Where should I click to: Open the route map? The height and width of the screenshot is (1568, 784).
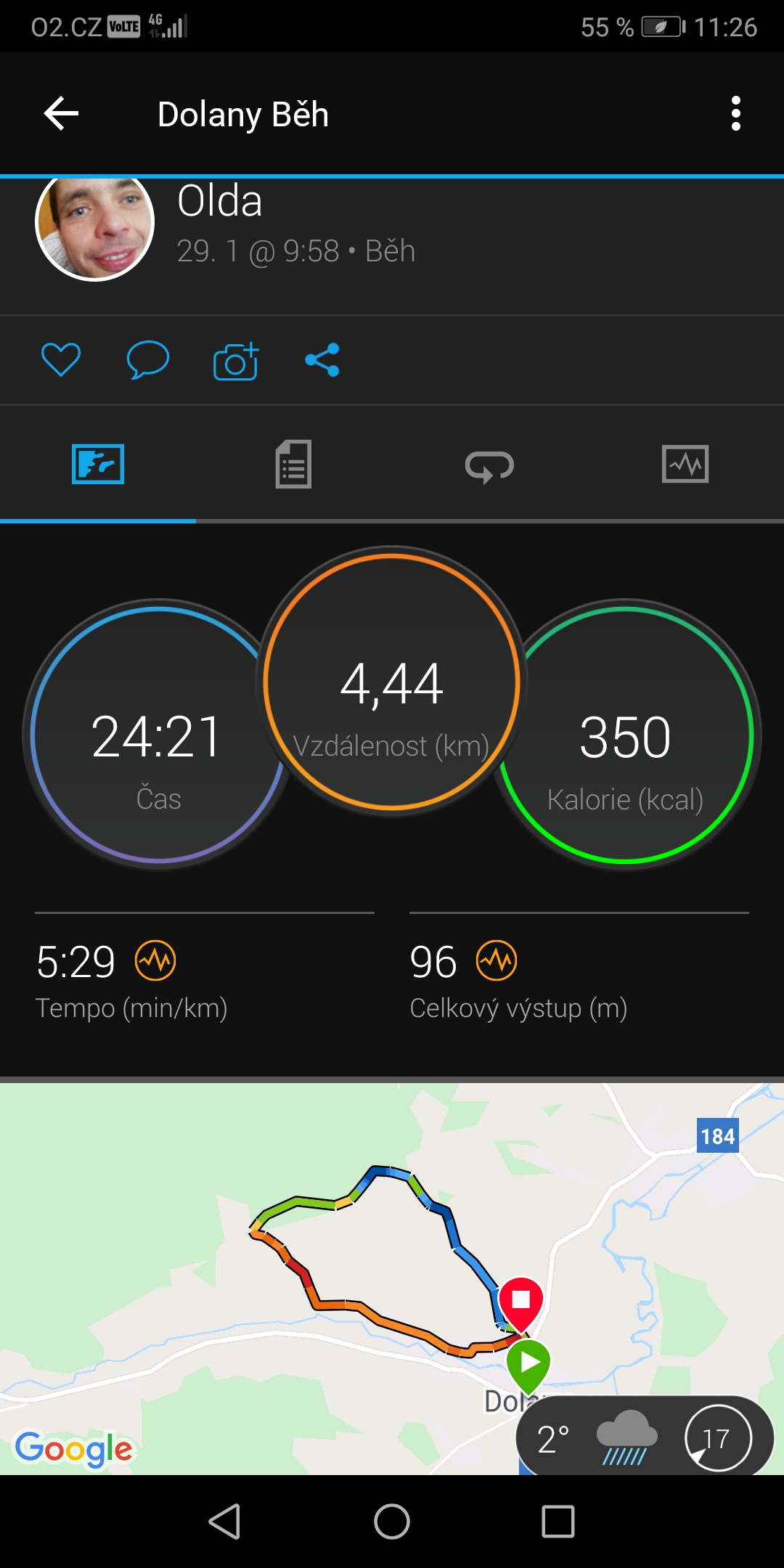point(392,1278)
